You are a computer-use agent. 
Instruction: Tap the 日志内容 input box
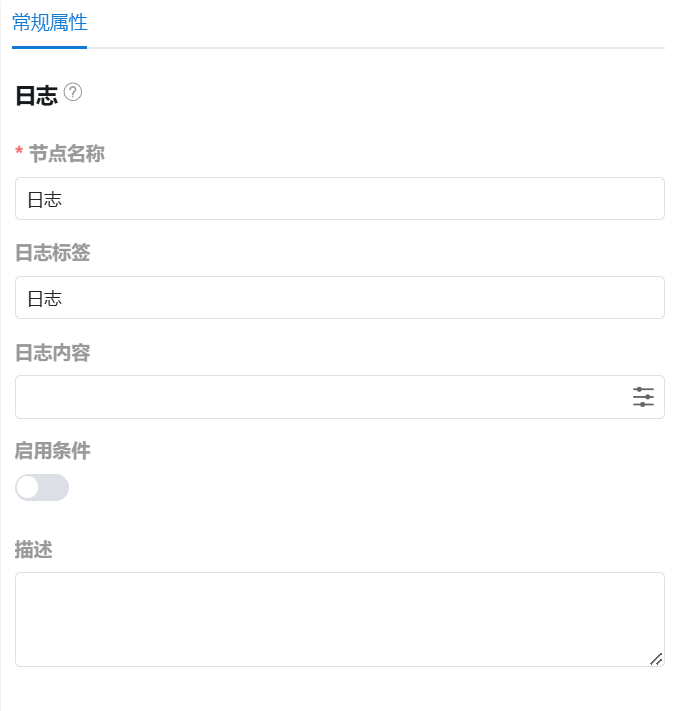[320, 397]
